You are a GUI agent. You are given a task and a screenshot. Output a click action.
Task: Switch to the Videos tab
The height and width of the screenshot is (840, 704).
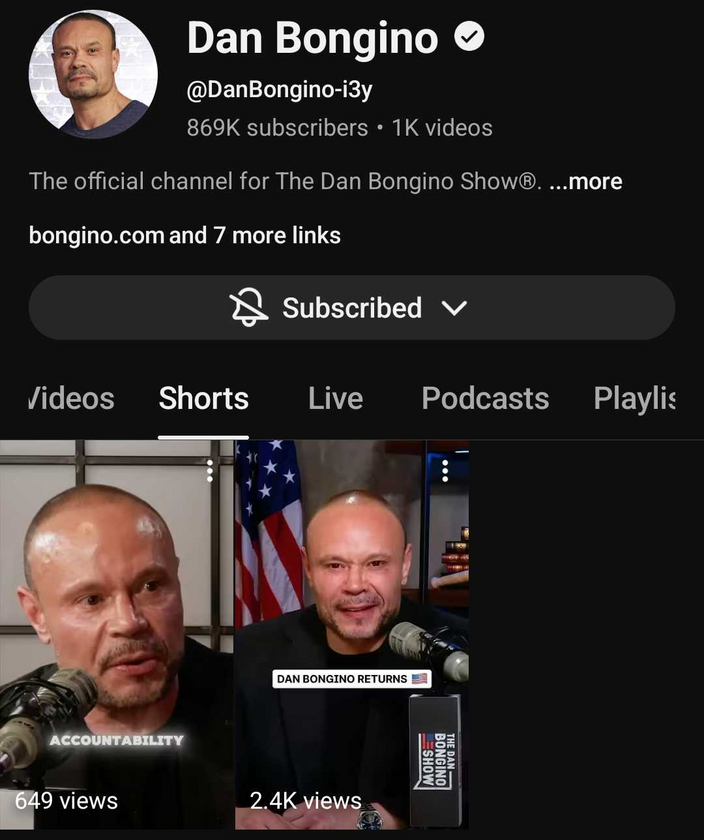[x=71, y=398]
